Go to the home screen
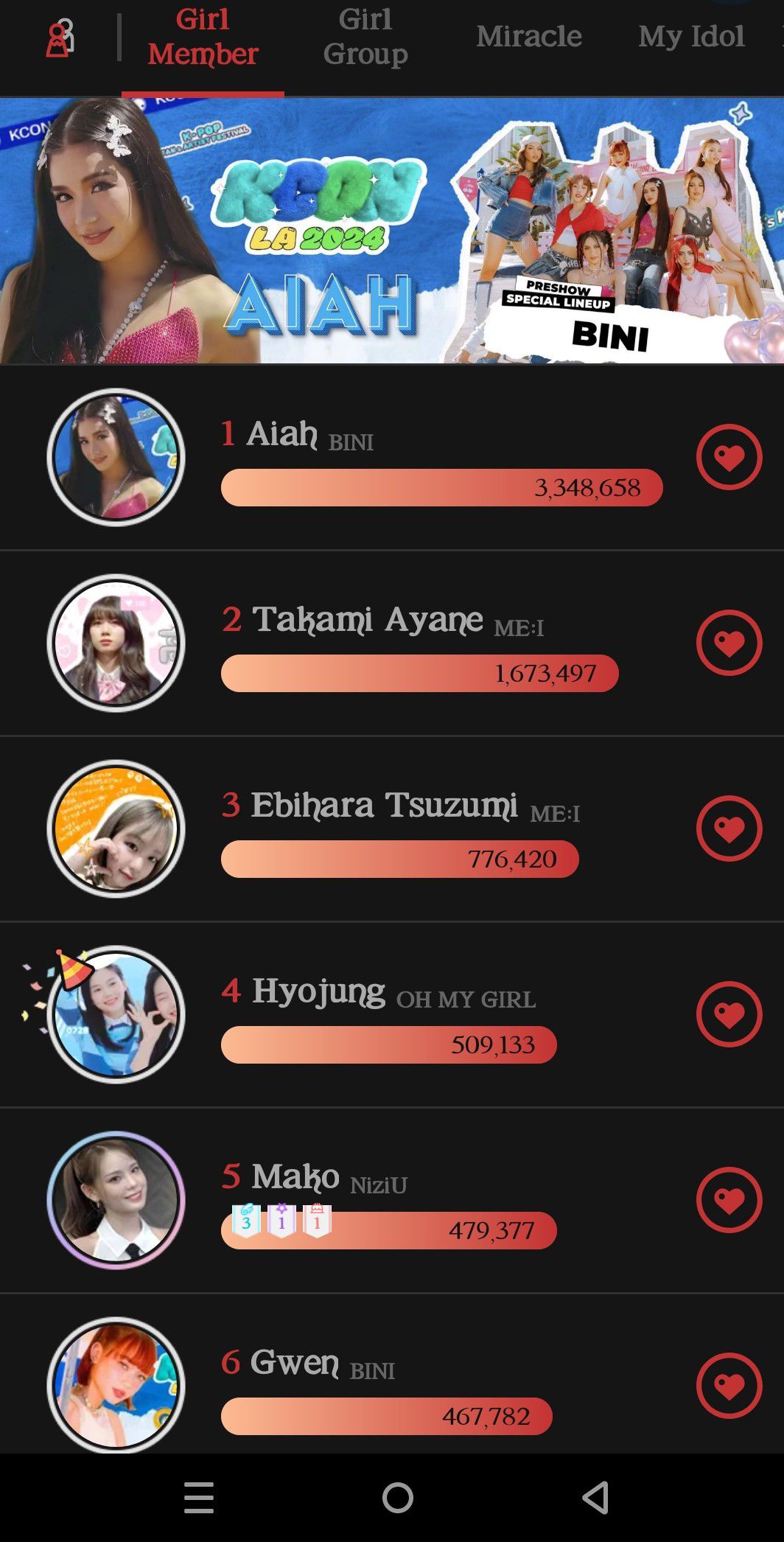The height and width of the screenshot is (1542, 784). [x=398, y=1498]
